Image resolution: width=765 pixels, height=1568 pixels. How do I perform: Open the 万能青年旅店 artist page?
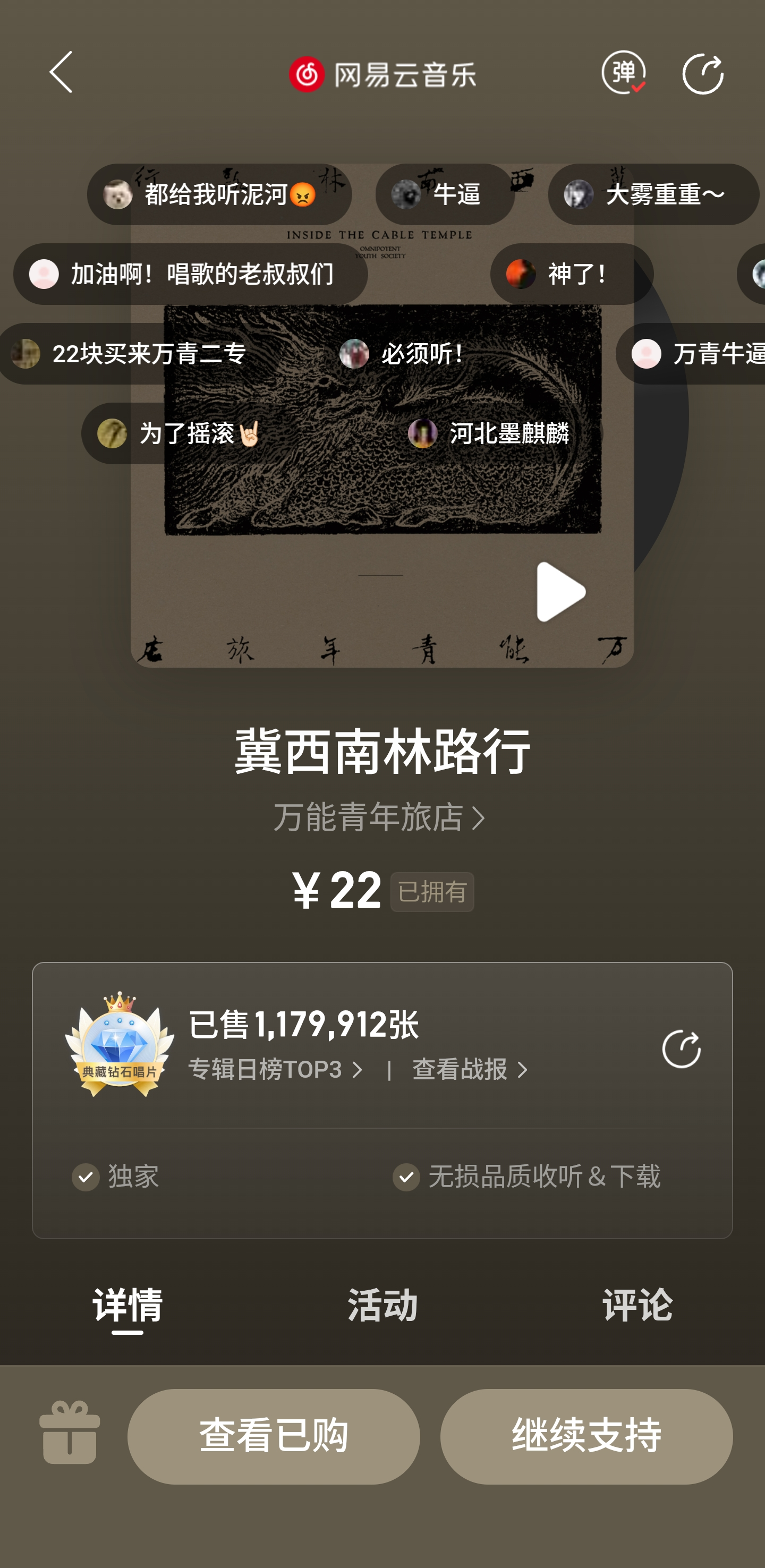pyautogui.click(x=379, y=819)
